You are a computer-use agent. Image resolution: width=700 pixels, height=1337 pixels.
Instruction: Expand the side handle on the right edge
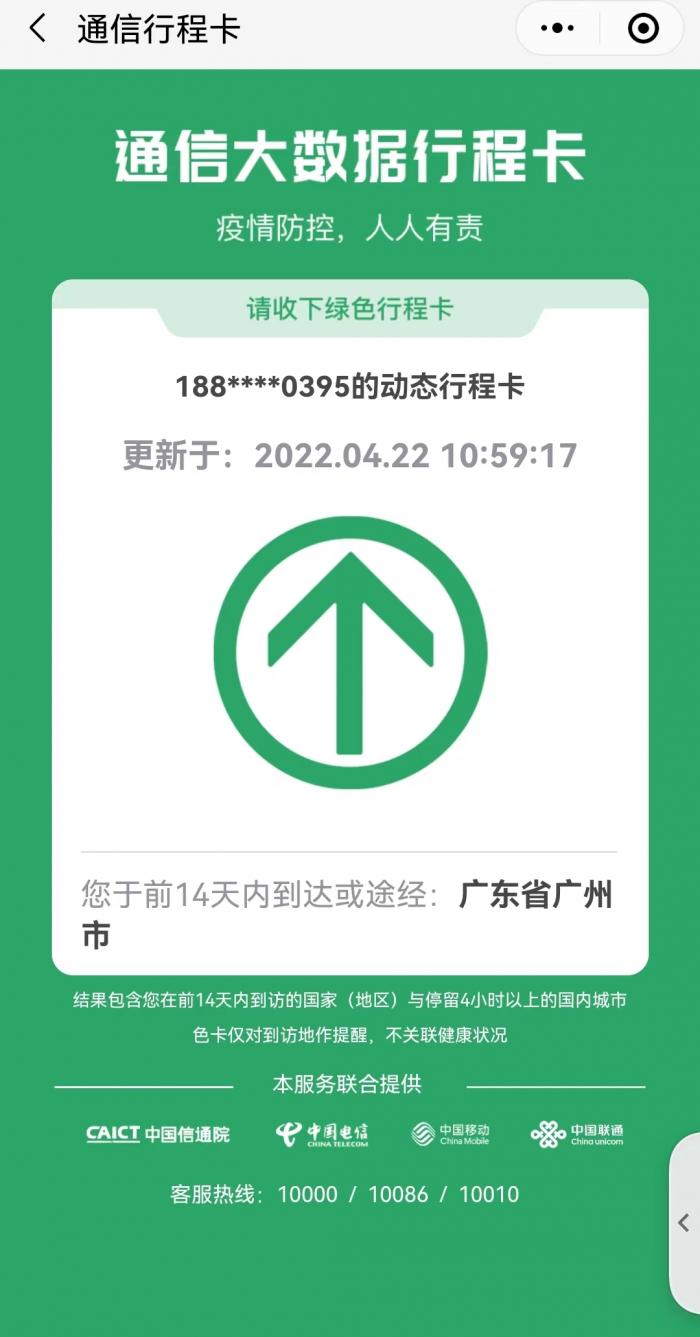685,1222
